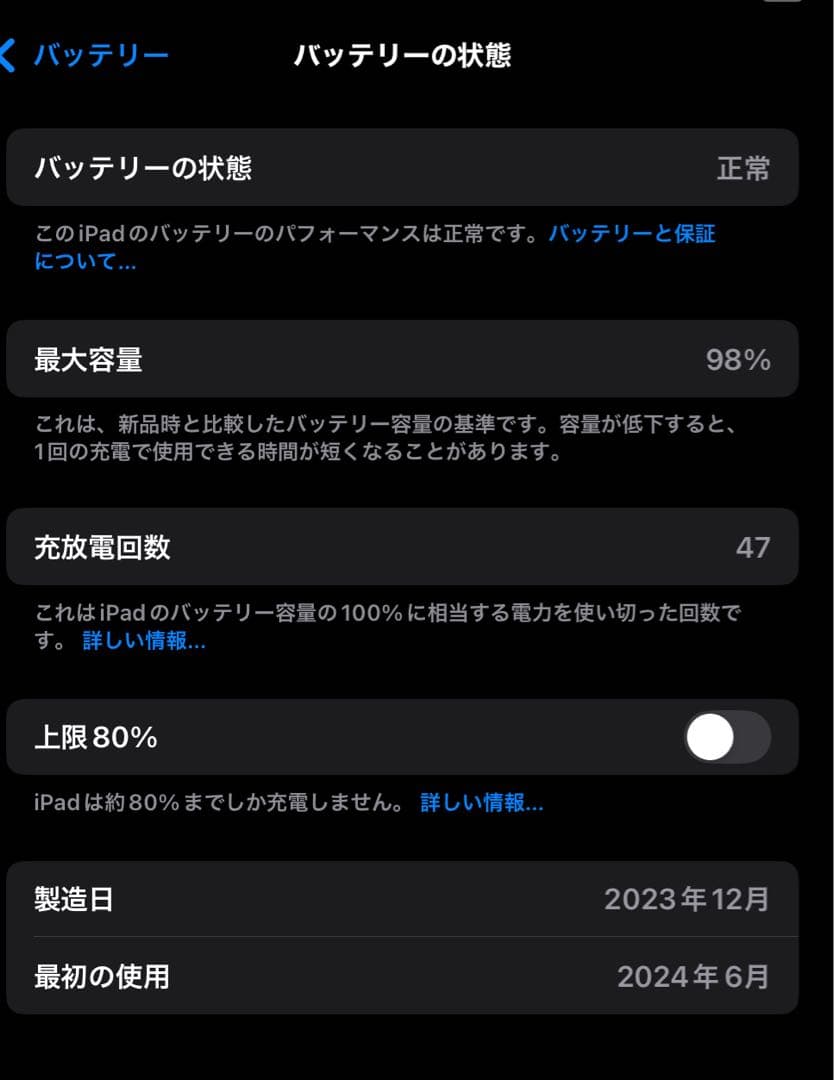Open the バッテリーと保証について link
The image size is (834, 1080).
pyautogui.click(x=634, y=233)
